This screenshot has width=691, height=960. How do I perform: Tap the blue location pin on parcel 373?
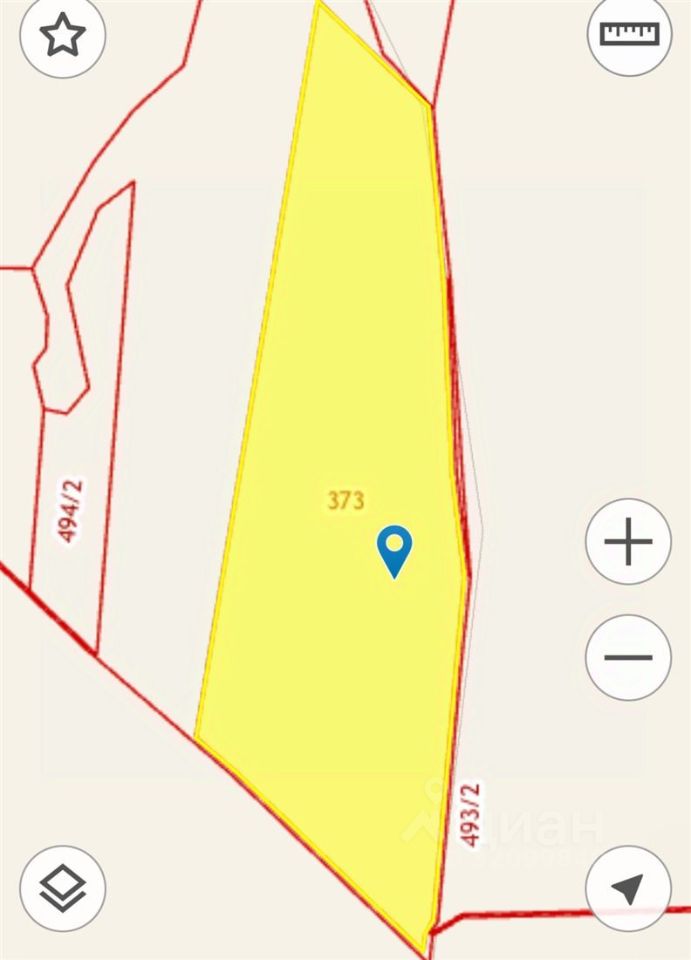point(395,549)
